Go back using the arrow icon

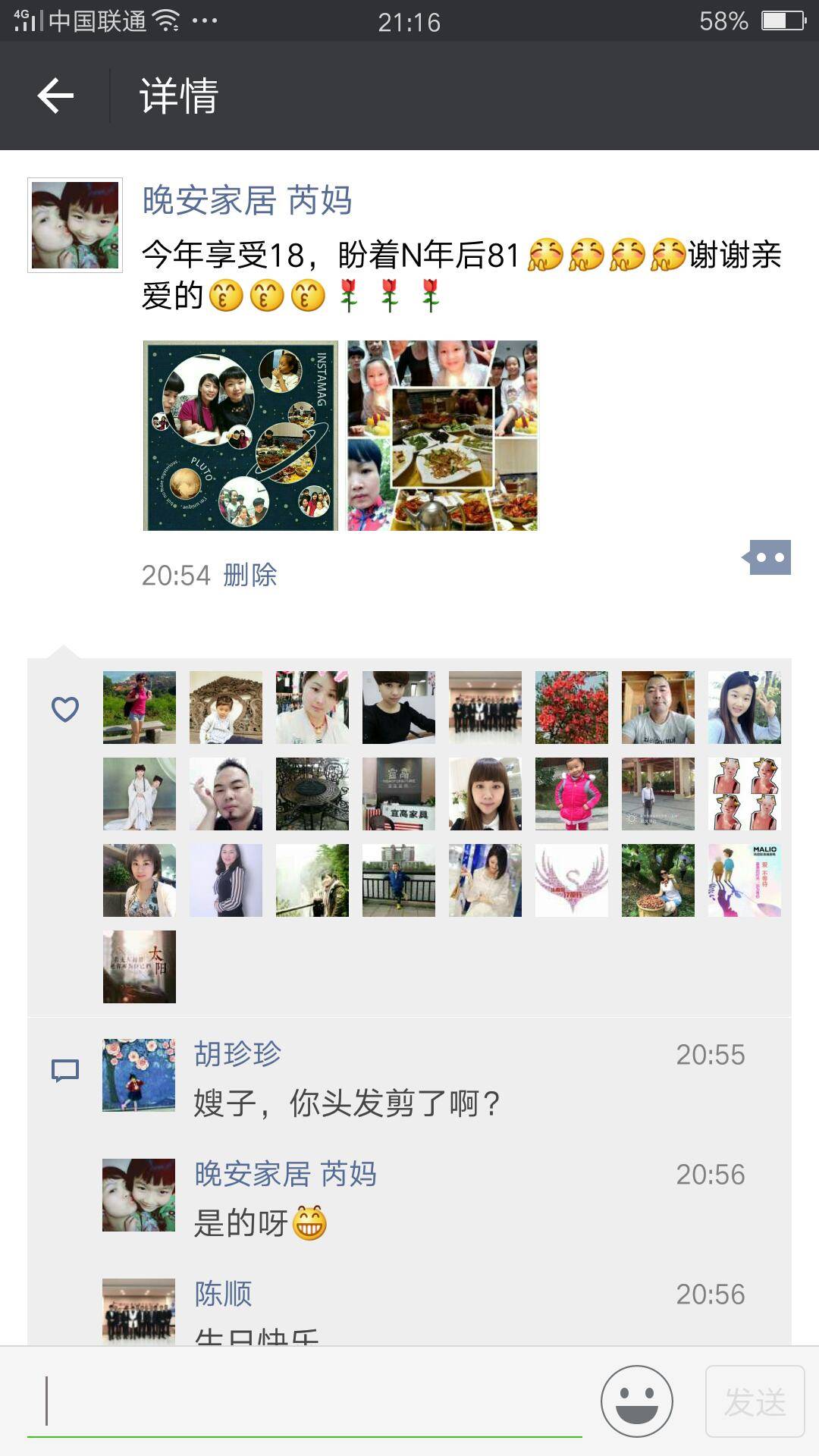[55, 96]
